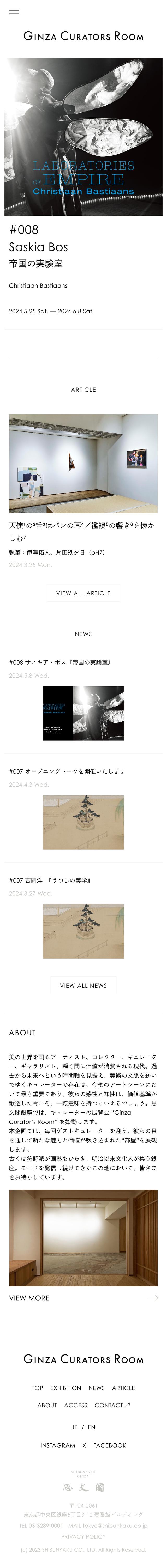Switch language to EN
Viewport: 167px width, 1568px height.
coord(91,1427)
